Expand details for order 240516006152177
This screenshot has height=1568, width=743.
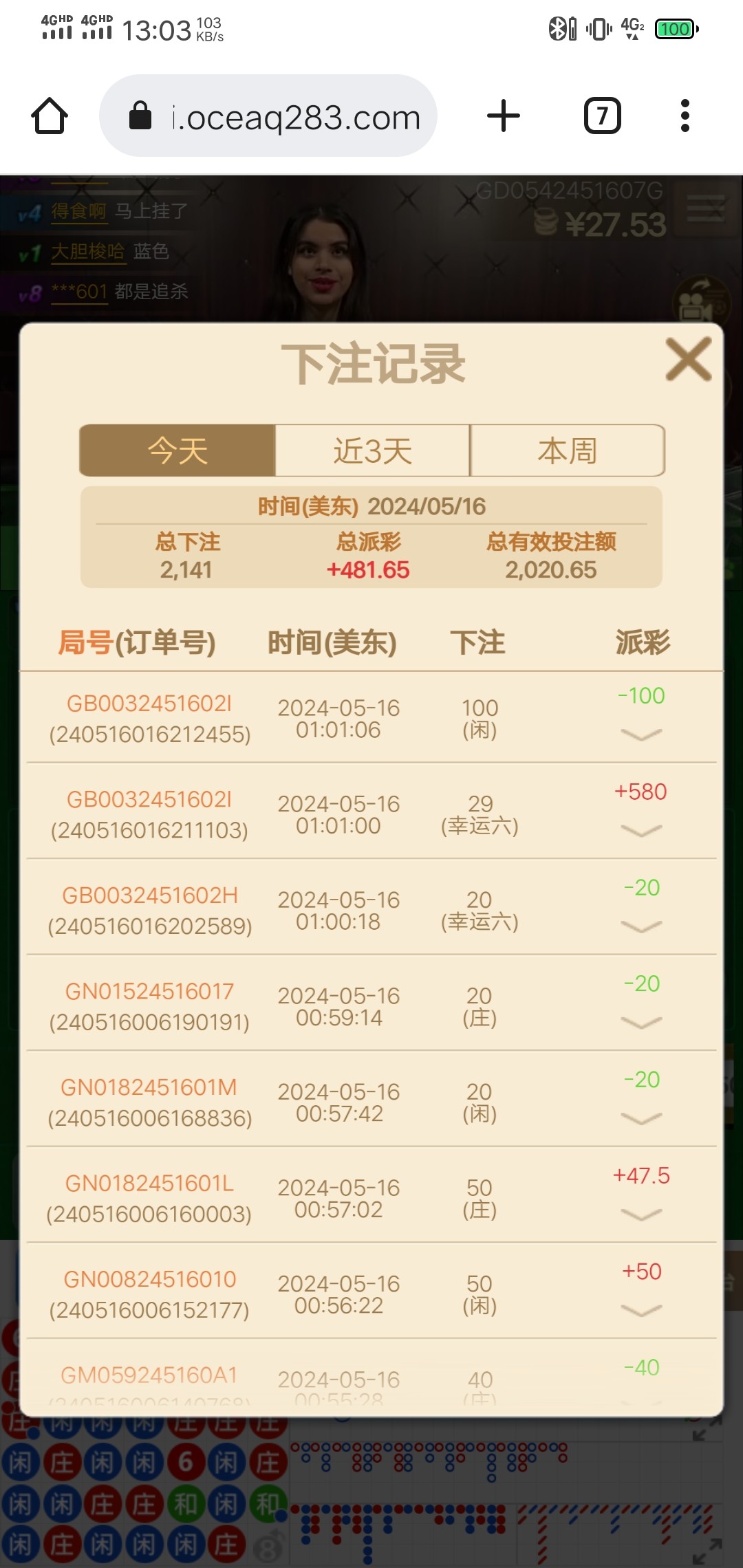pyautogui.click(x=640, y=1311)
